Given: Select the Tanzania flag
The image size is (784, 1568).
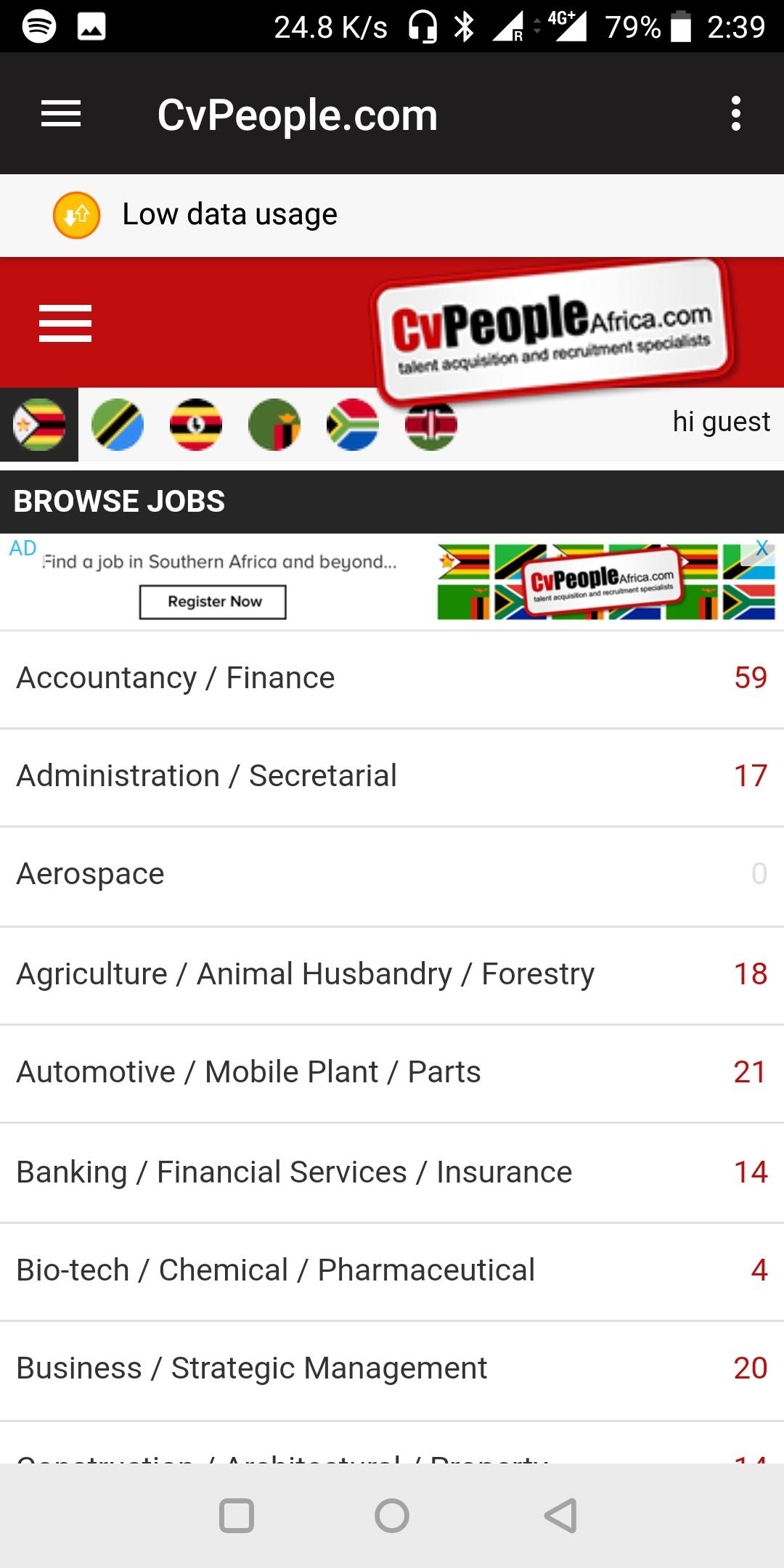Looking at the screenshot, I should [118, 425].
